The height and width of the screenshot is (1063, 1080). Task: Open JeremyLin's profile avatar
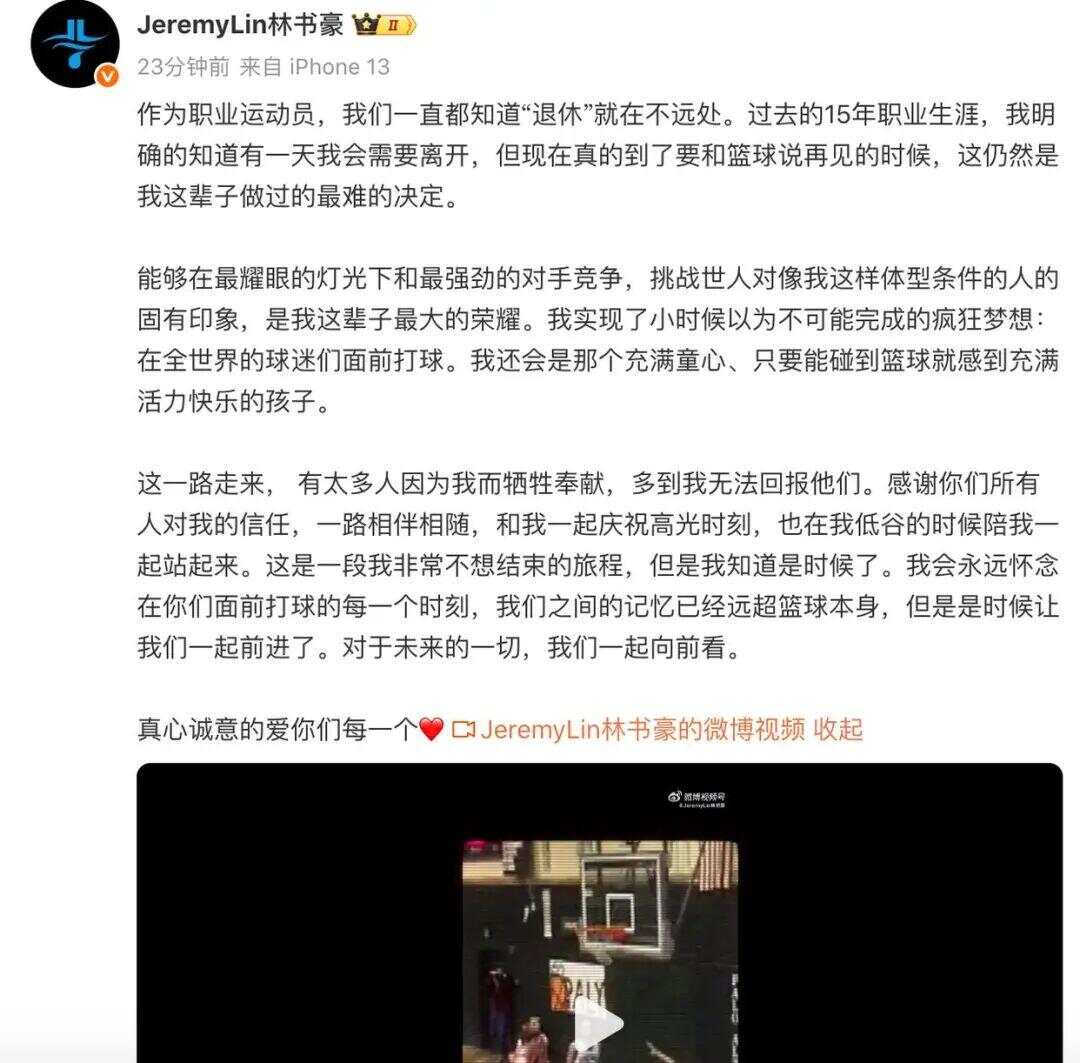point(75,44)
